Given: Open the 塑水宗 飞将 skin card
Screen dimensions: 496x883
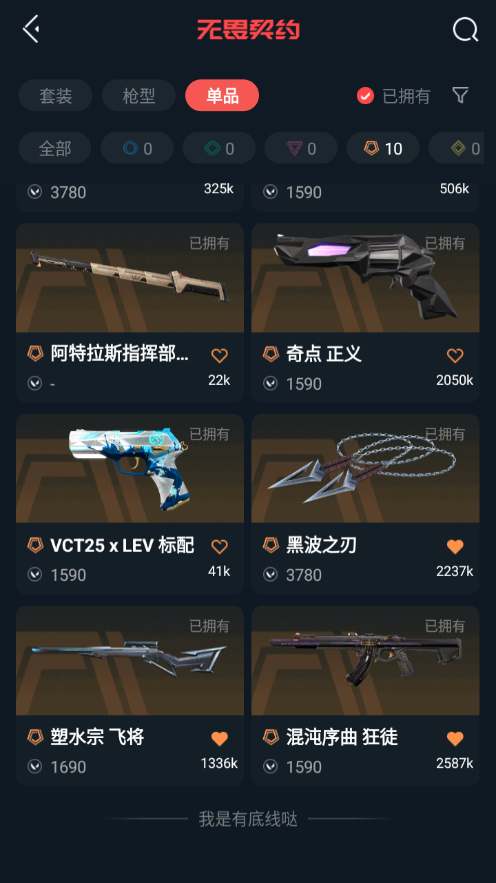Looking at the screenshot, I should coord(130,695).
